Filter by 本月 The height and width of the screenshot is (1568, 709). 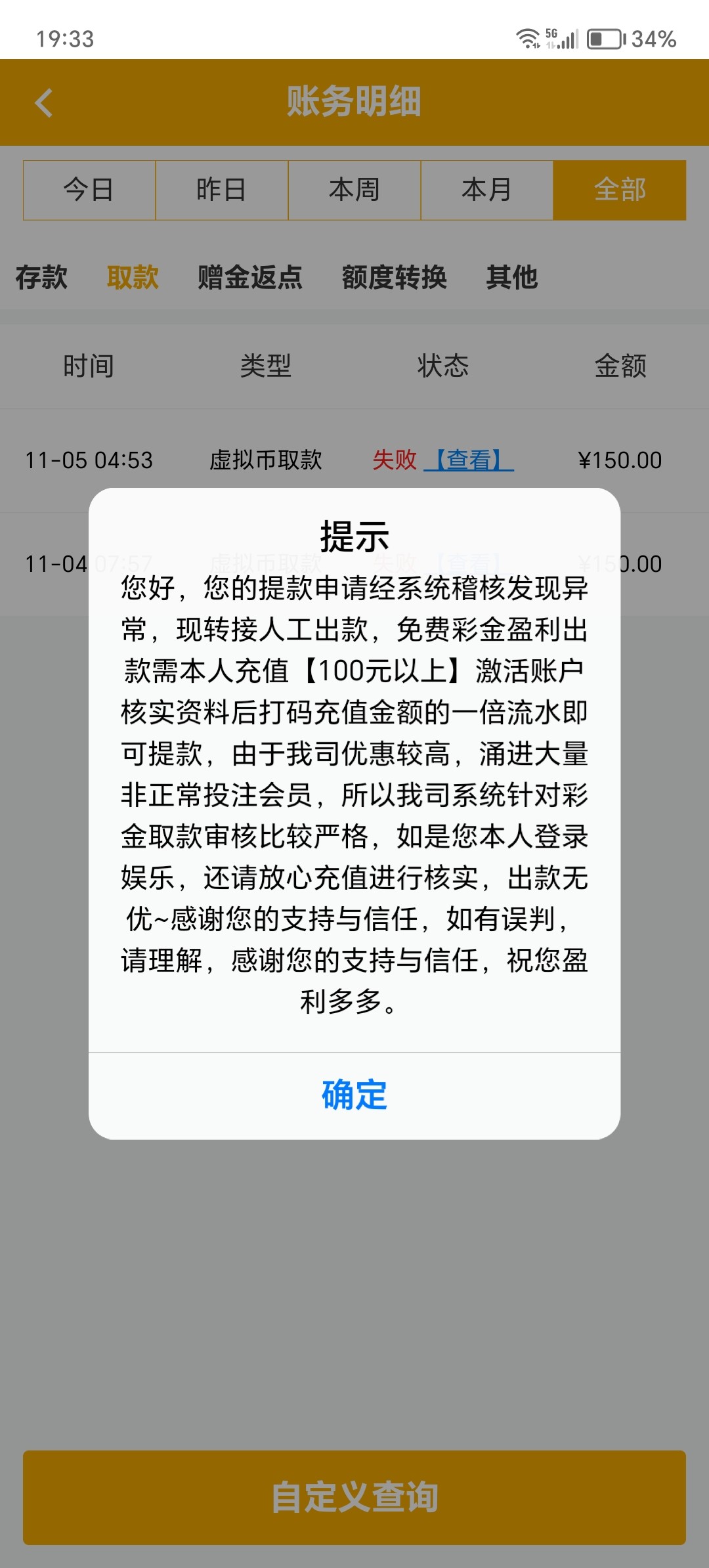point(486,190)
